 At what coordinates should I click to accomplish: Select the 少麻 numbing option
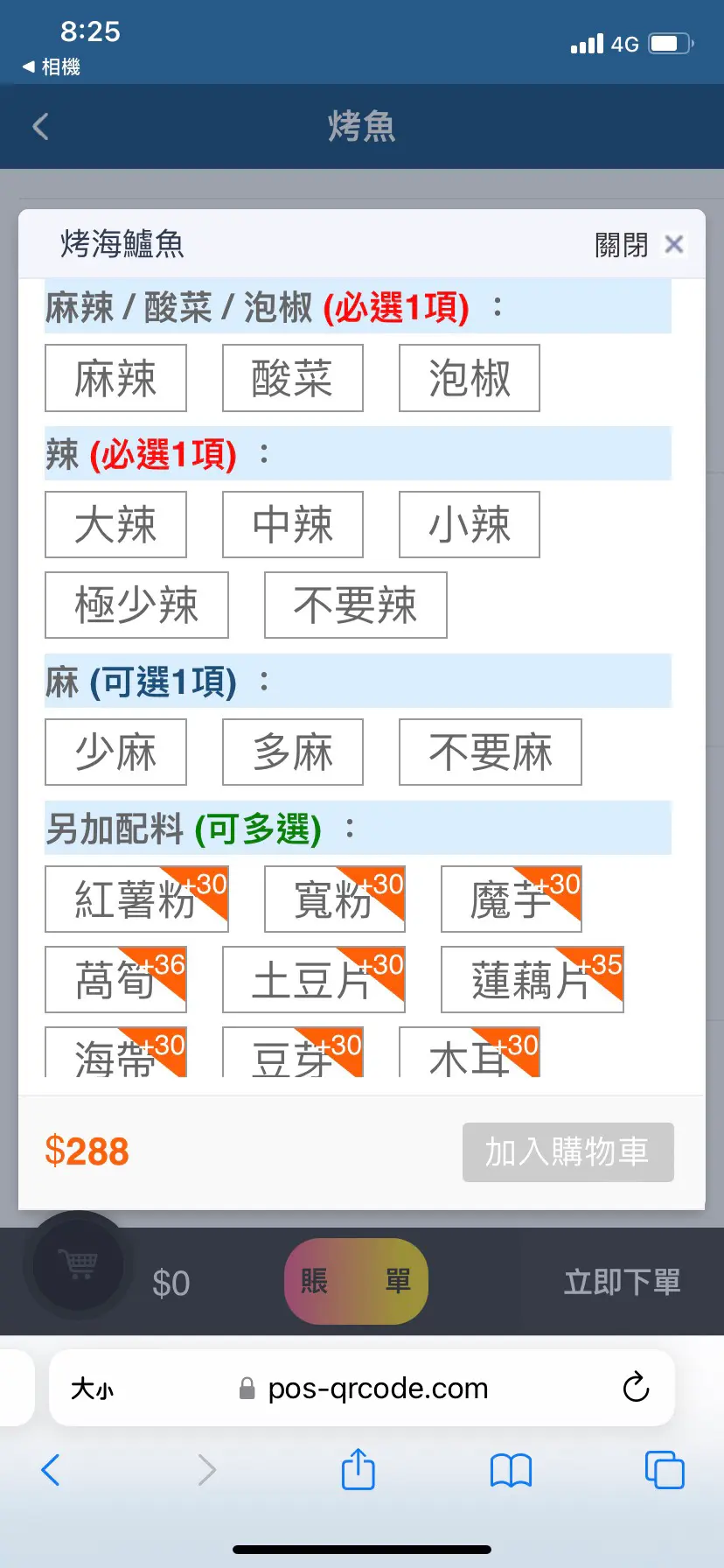click(x=115, y=752)
